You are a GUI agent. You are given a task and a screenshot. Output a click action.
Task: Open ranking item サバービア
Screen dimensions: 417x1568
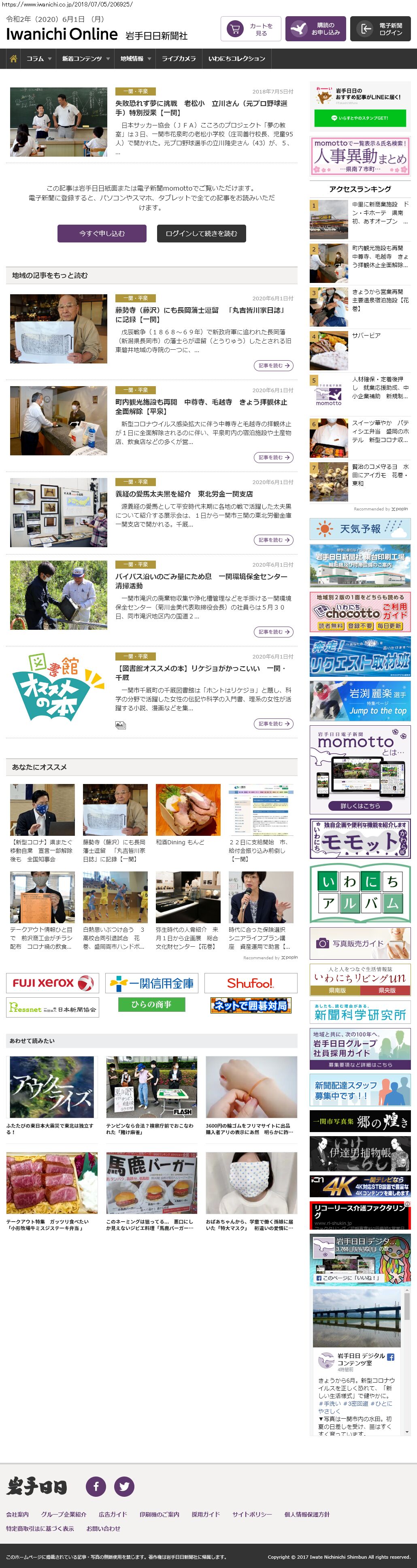366,336
